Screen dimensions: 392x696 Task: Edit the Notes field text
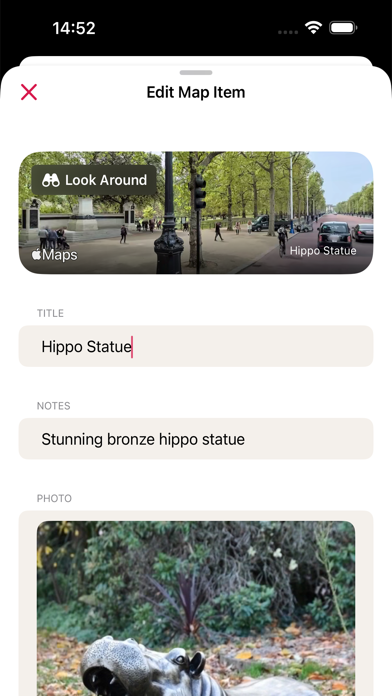click(196, 439)
